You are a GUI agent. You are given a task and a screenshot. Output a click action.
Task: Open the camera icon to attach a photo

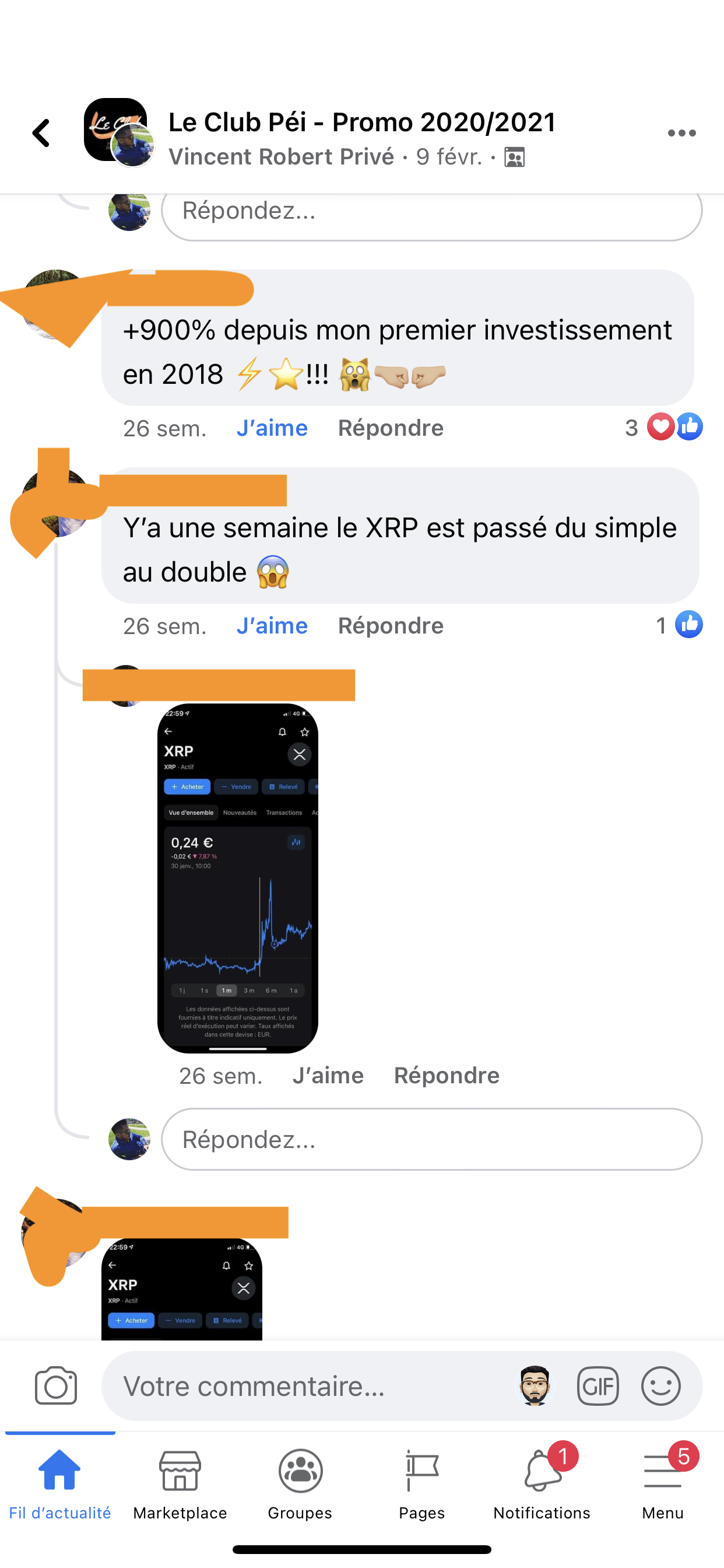coord(56,1386)
